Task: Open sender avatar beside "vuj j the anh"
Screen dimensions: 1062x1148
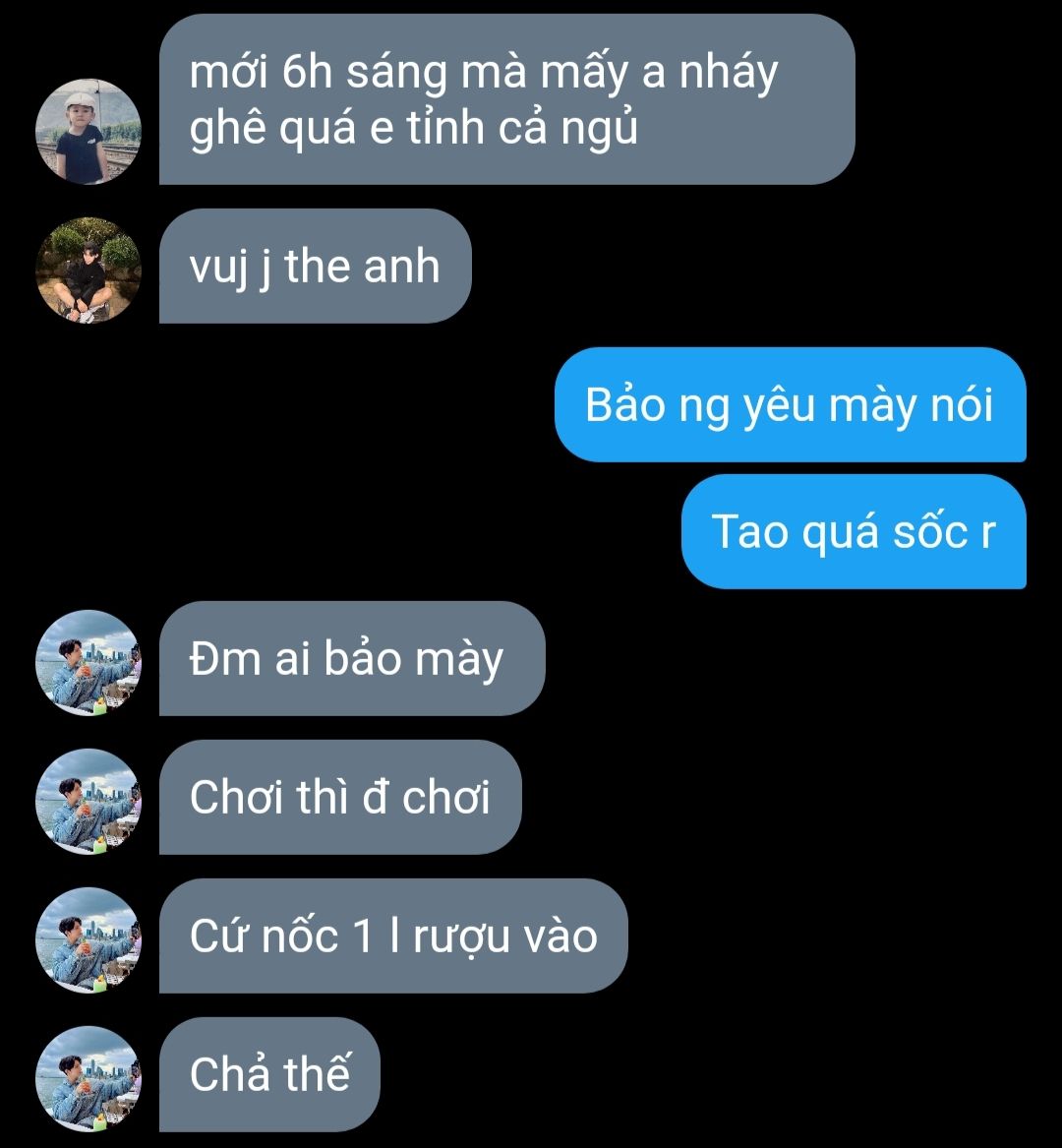Action: coord(88,271)
